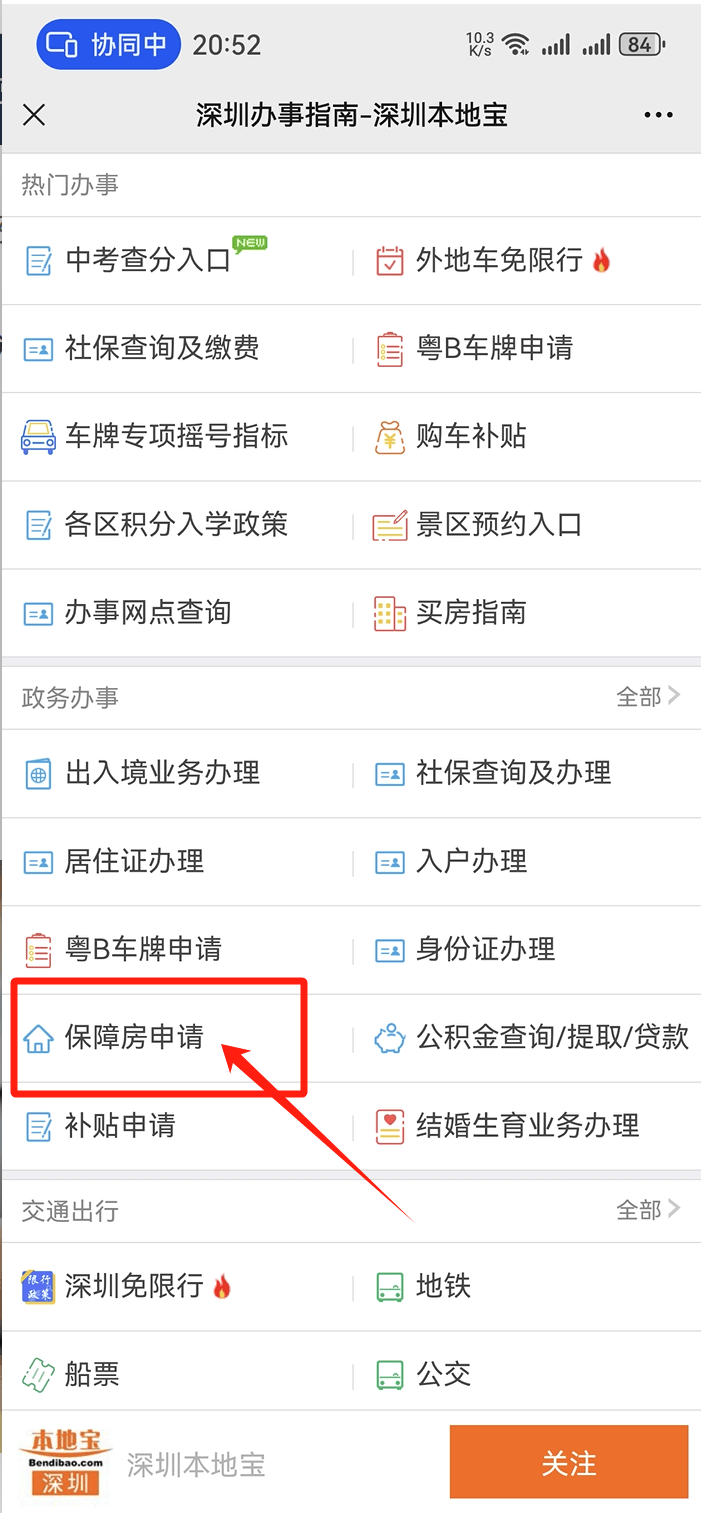Screen dimensions: 701x1513
Task: Select 社保查询及缴费
Action: point(161,348)
